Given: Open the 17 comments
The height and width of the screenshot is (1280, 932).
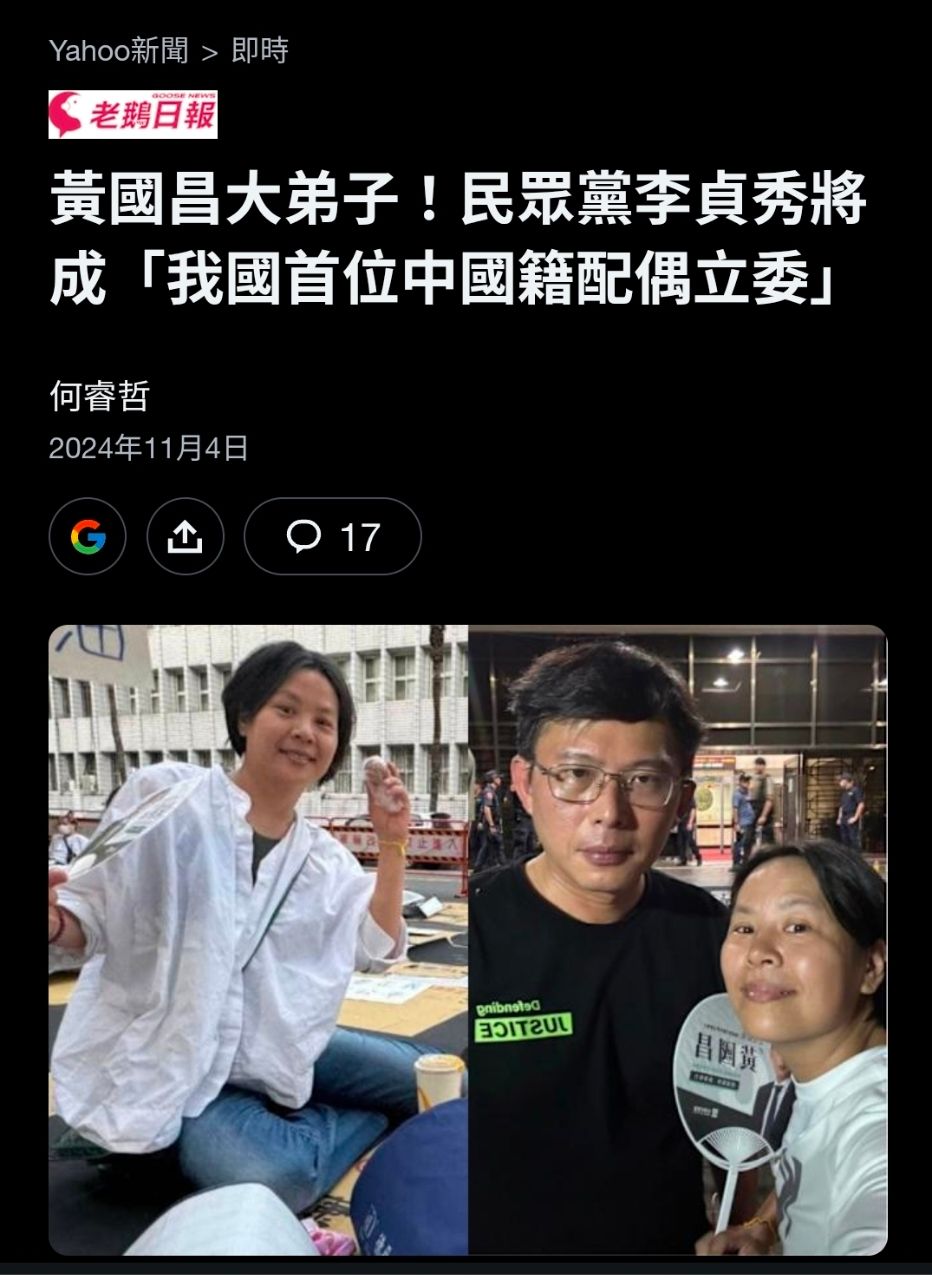Looking at the screenshot, I should tap(332, 537).
